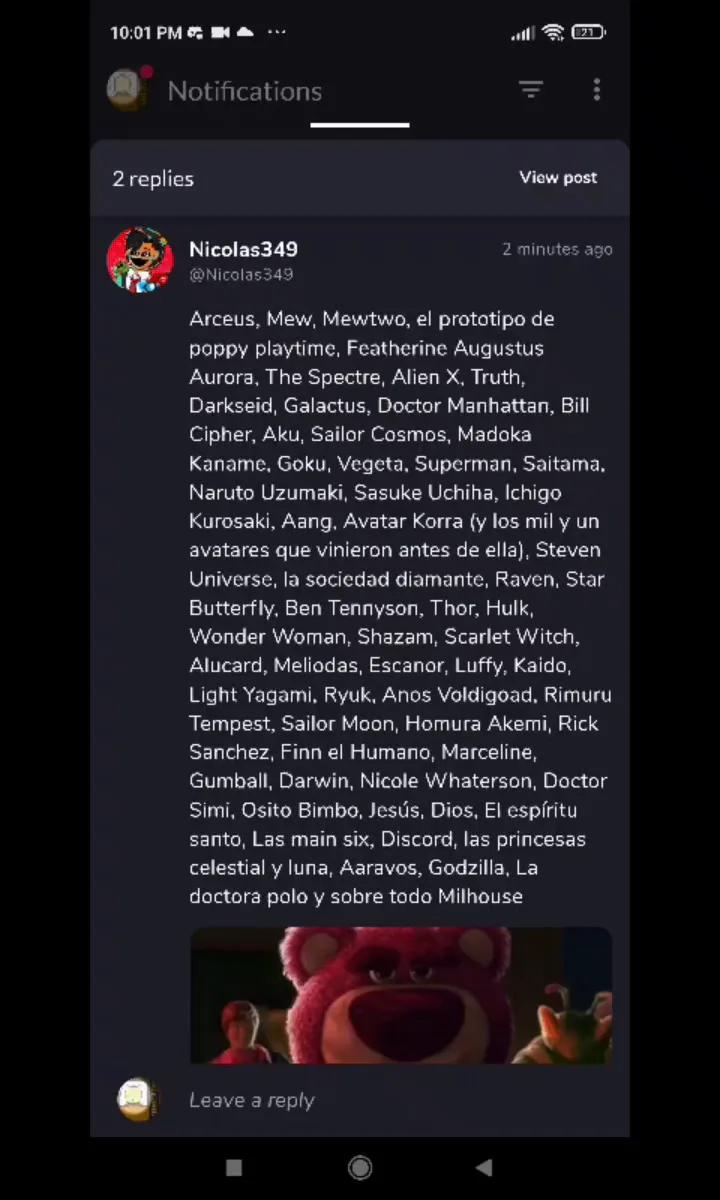The height and width of the screenshot is (1200, 720).
Task: Open the notifications filter icon
Action: (x=530, y=90)
